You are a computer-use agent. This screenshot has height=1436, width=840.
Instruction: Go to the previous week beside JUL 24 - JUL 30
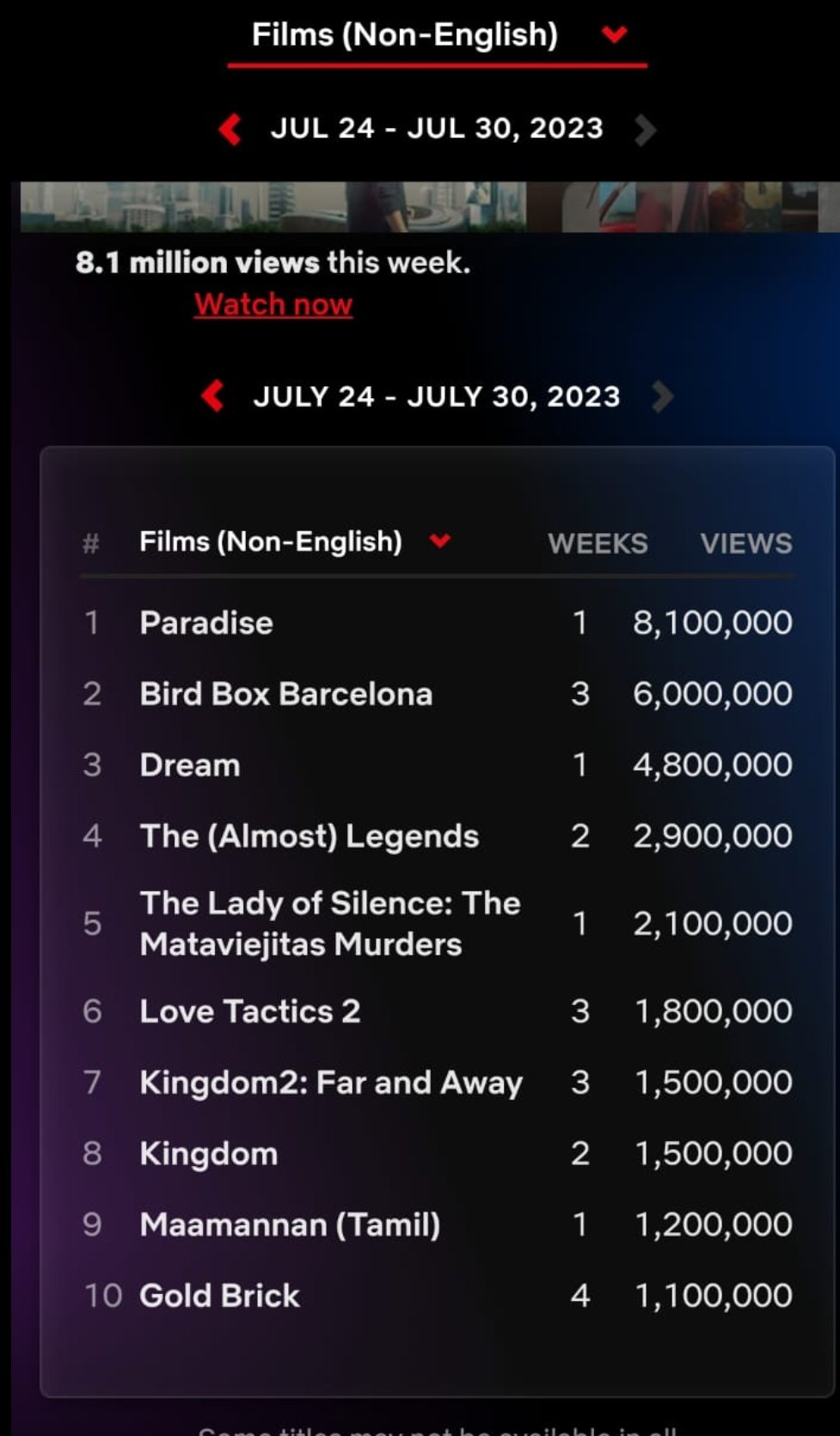[x=230, y=130]
